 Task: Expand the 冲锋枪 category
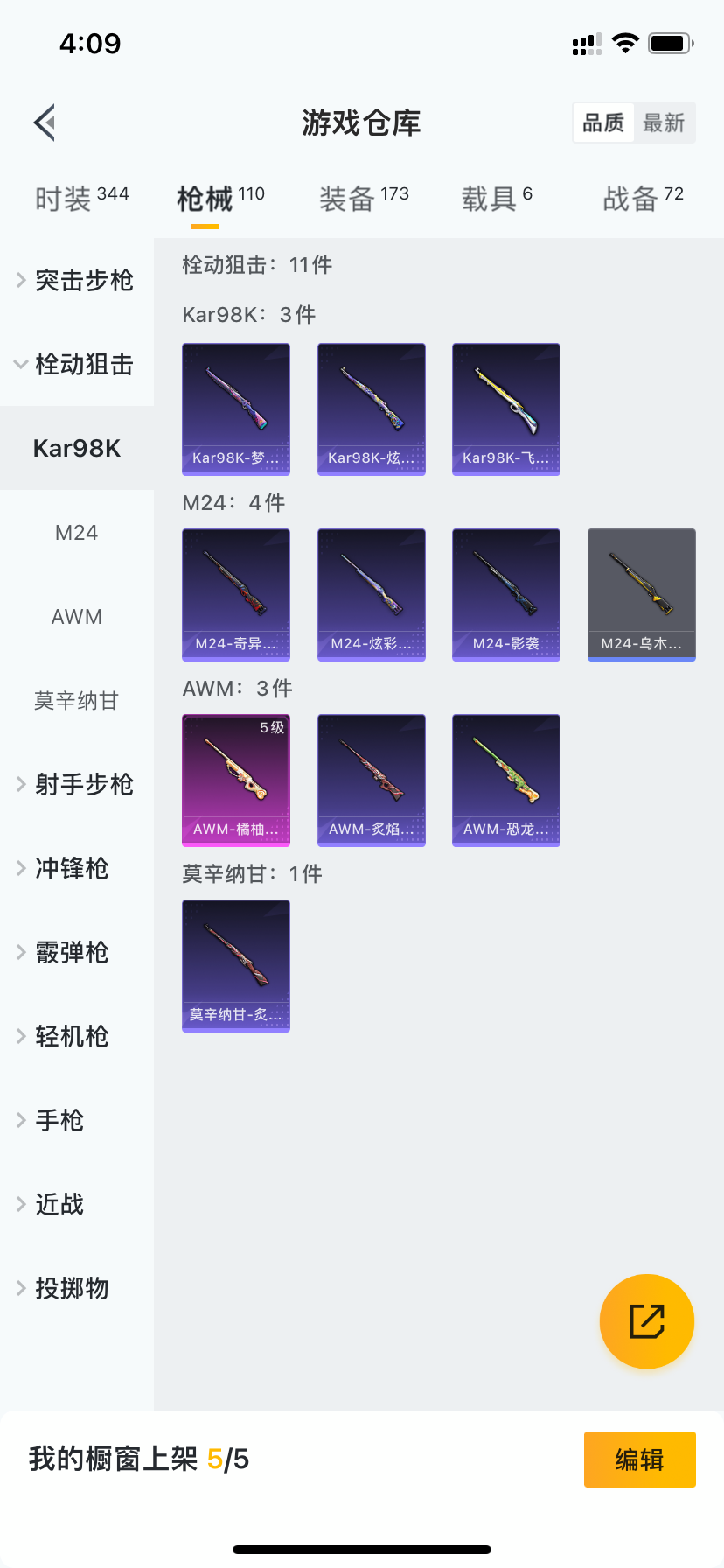click(x=72, y=868)
